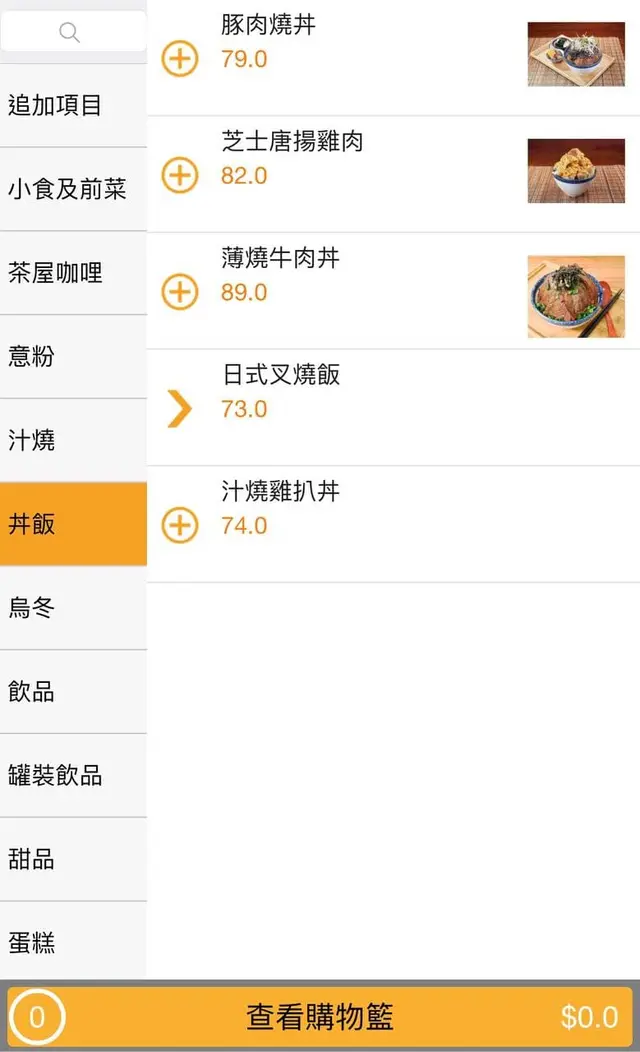Open the 烏冬 category
The height and width of the screenshot is (1052, 640).
73,608
